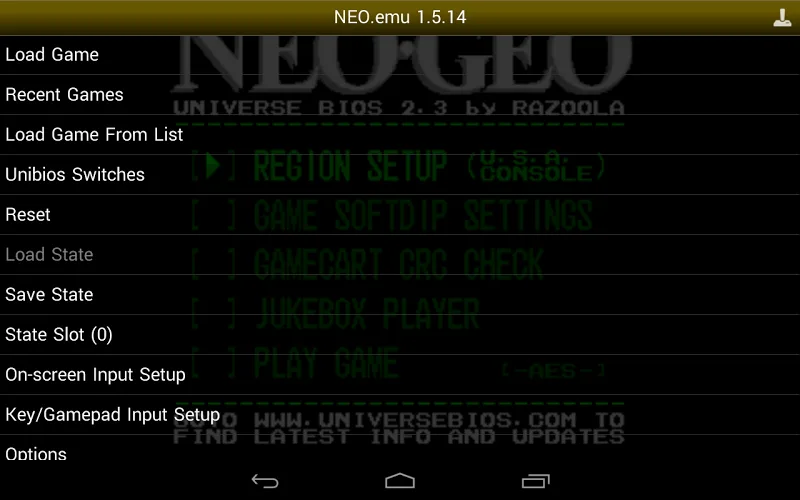Open Unibios Switches settings
Screen dimensions: 800x500
click(75, 175)
